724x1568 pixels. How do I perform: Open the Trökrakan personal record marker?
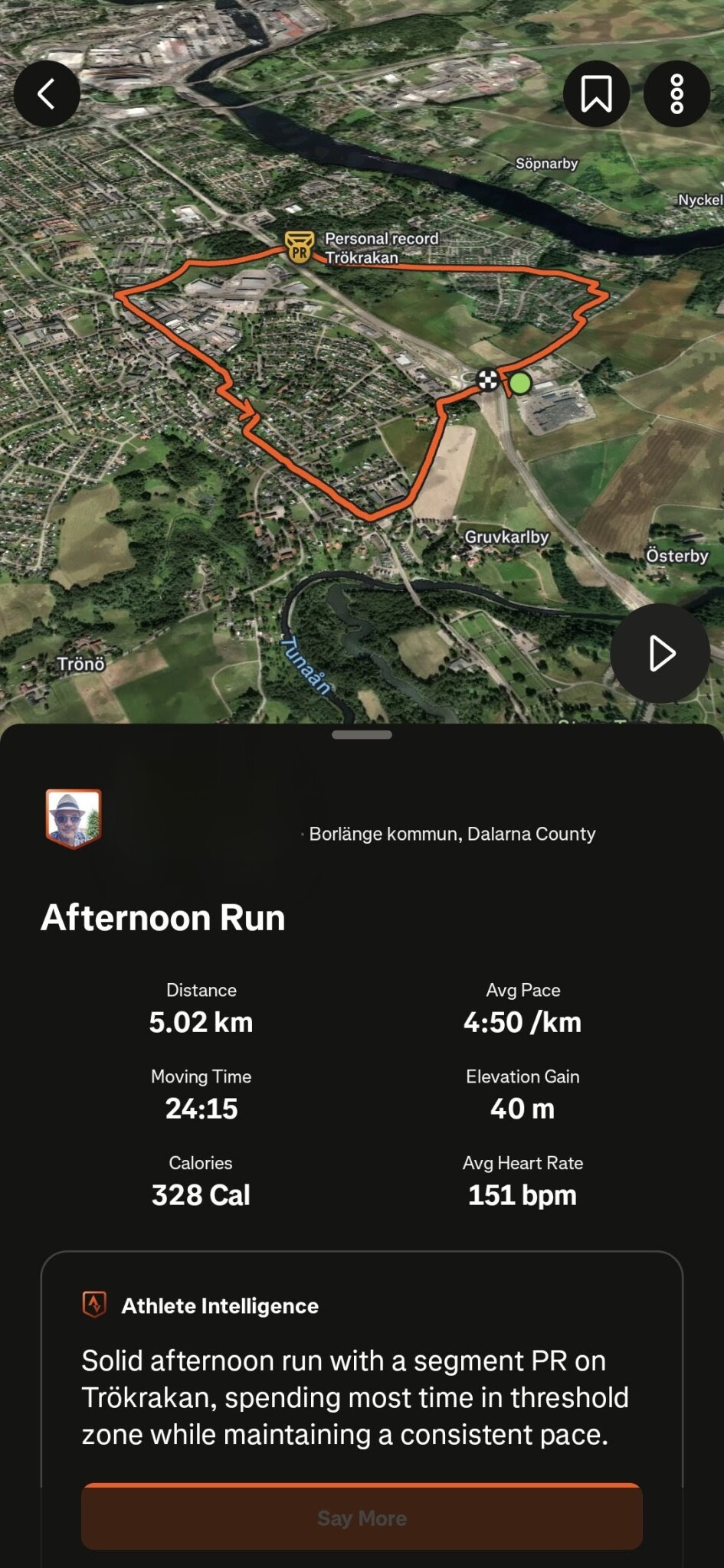(300, 247)
